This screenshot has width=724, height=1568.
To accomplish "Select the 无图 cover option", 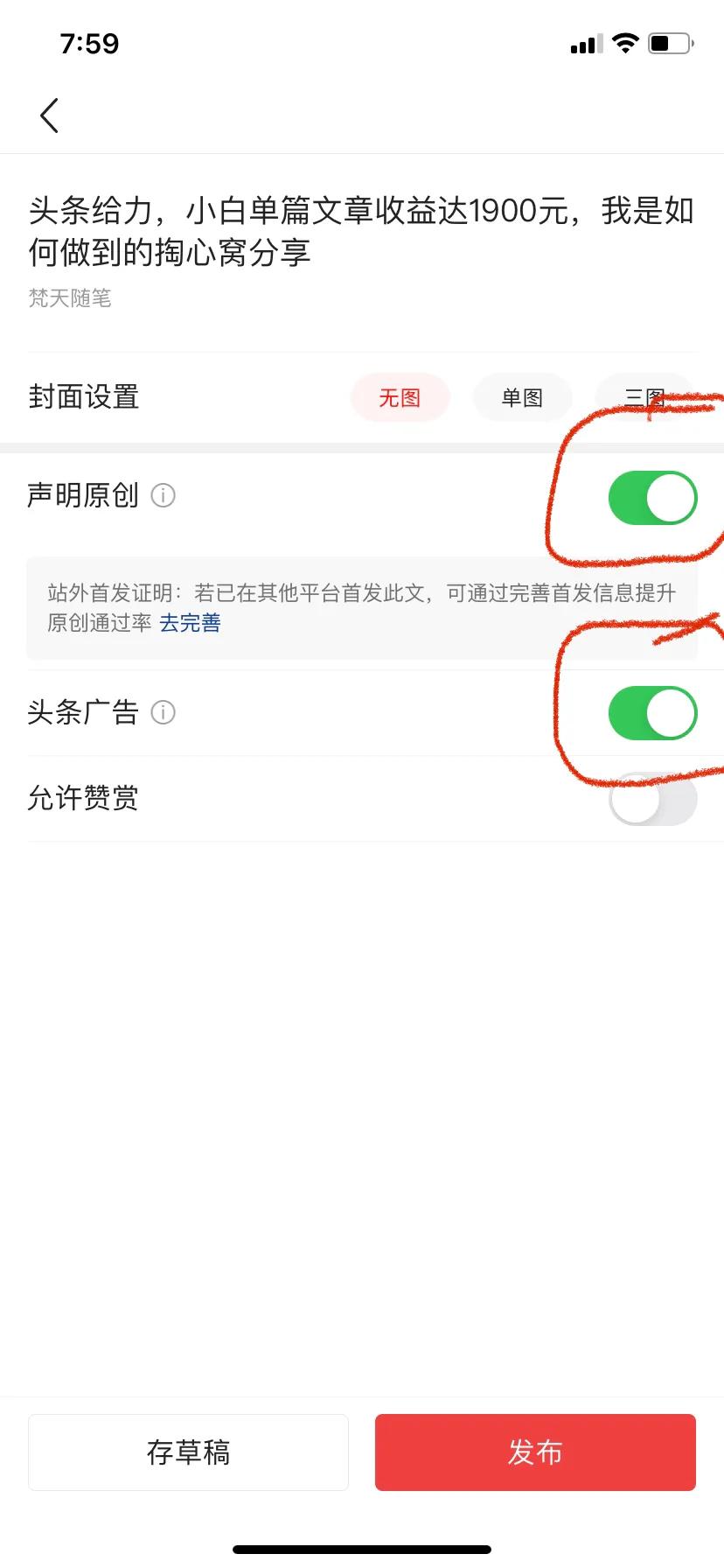I will click(x=400, y=398).
